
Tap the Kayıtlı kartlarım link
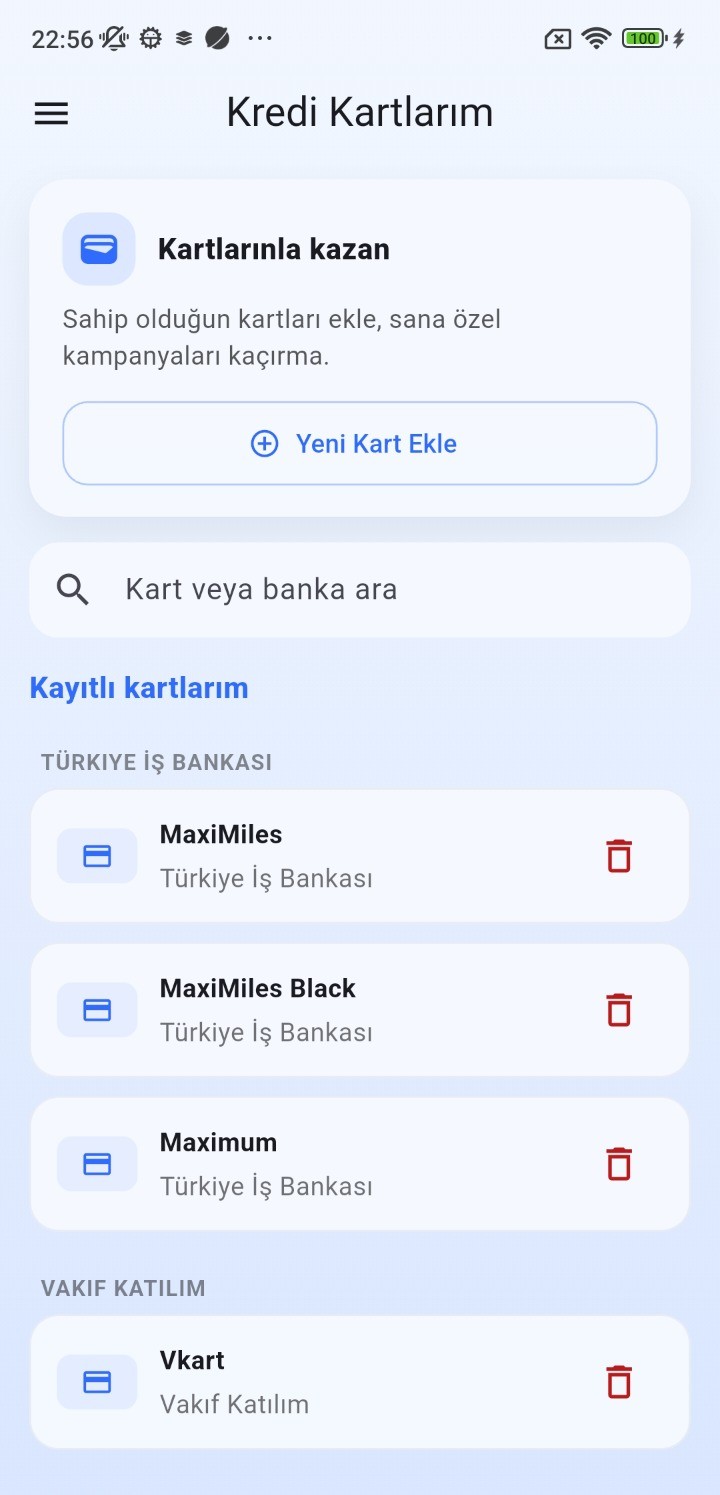click(139, 687)
